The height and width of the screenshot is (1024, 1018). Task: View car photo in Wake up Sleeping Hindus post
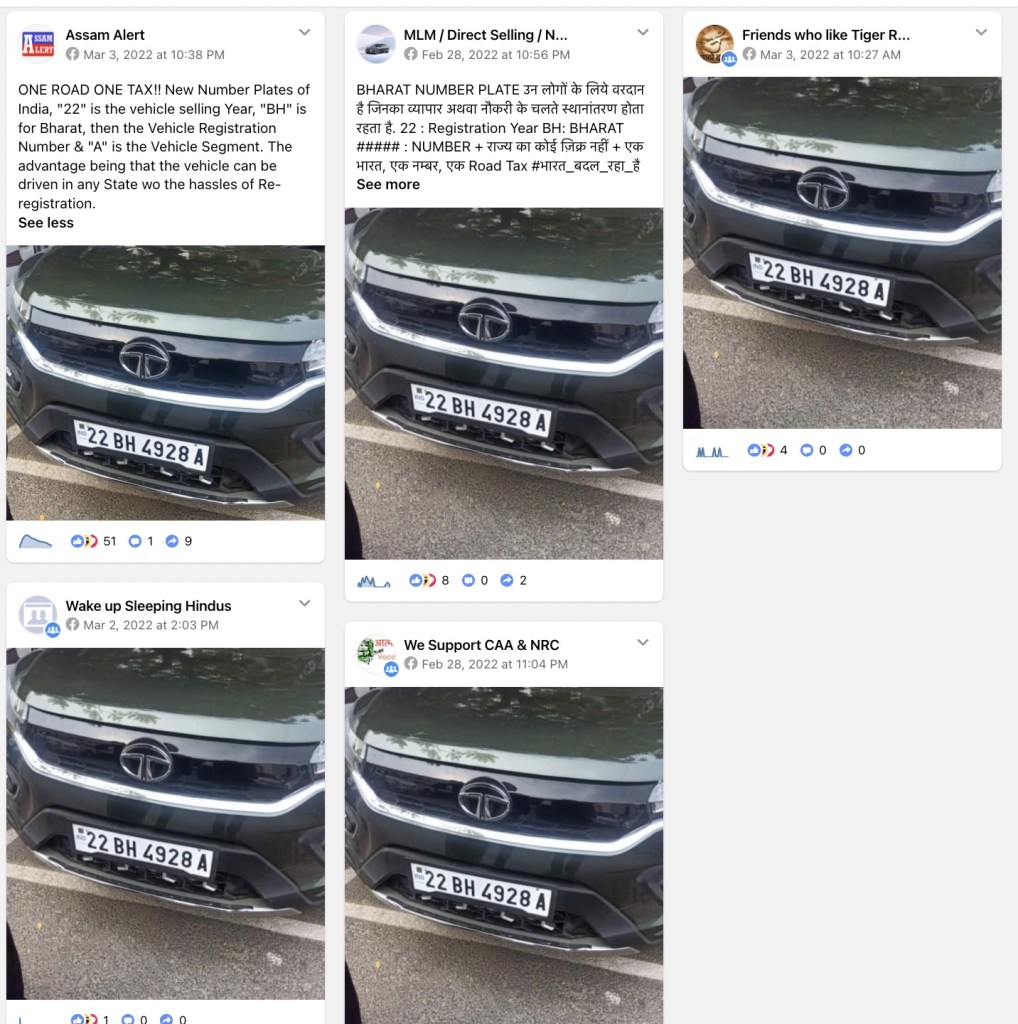pos(165,822)
